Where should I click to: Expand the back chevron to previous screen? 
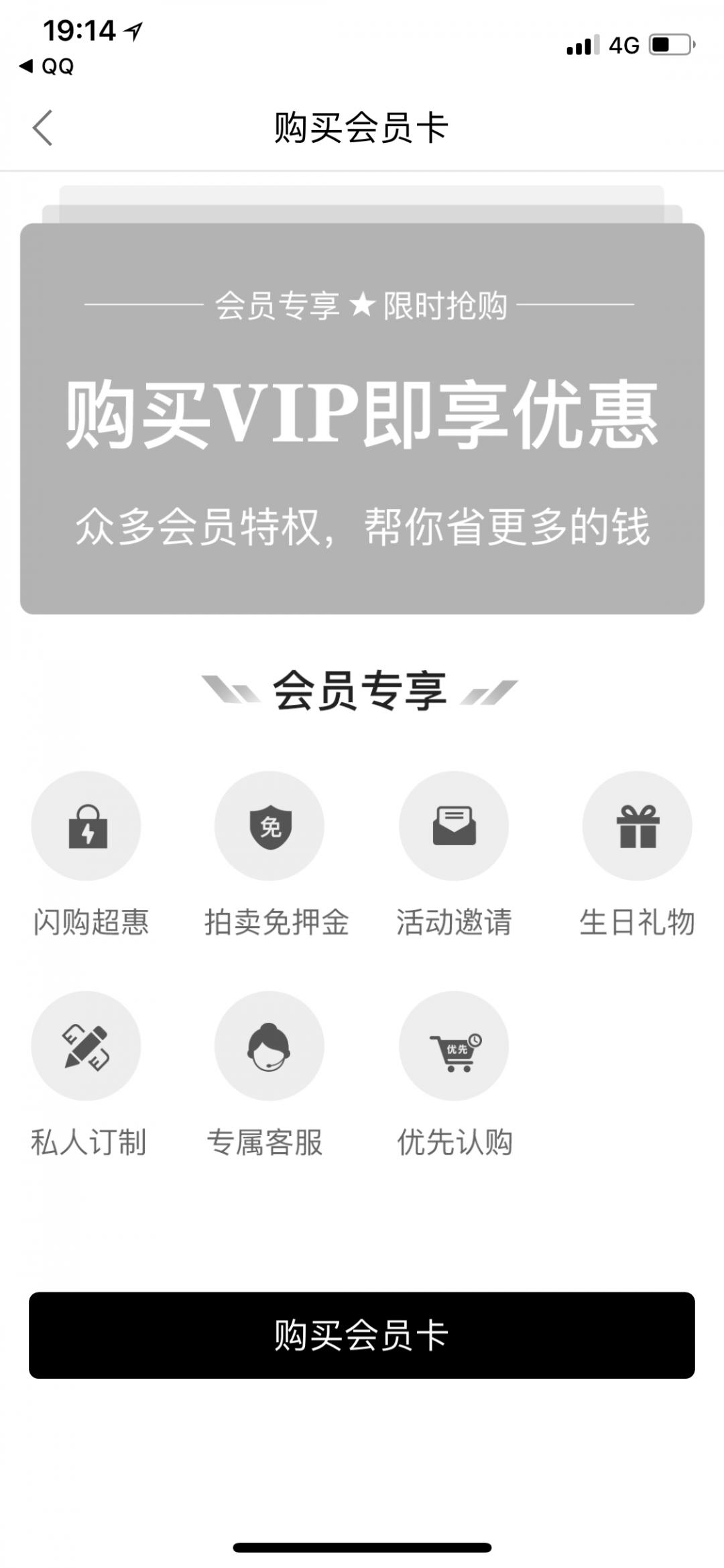tap(42, 126)
